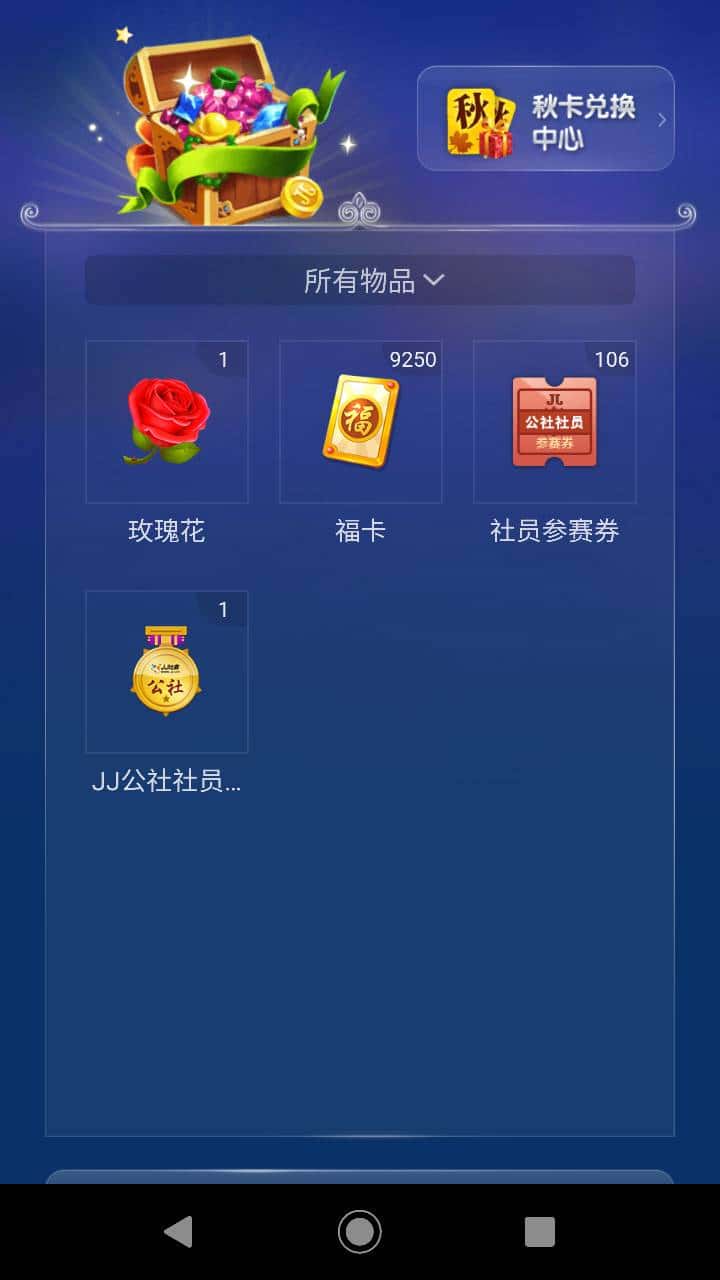Tap the Android home circle button
The image size is (720, 1280).
click(359, 1231)
